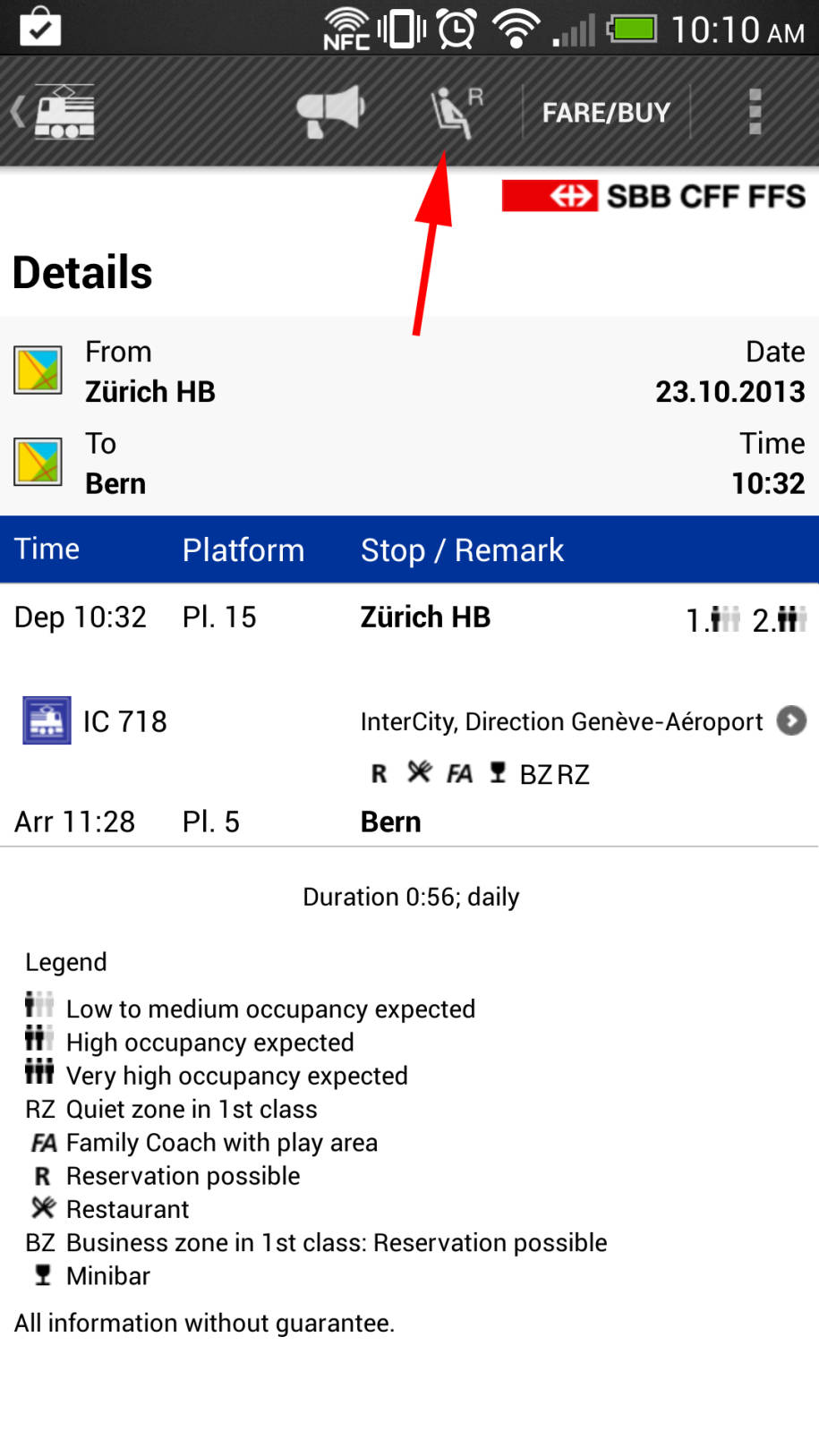
Task: Go back via the train icon
Action: pos(54,112)
